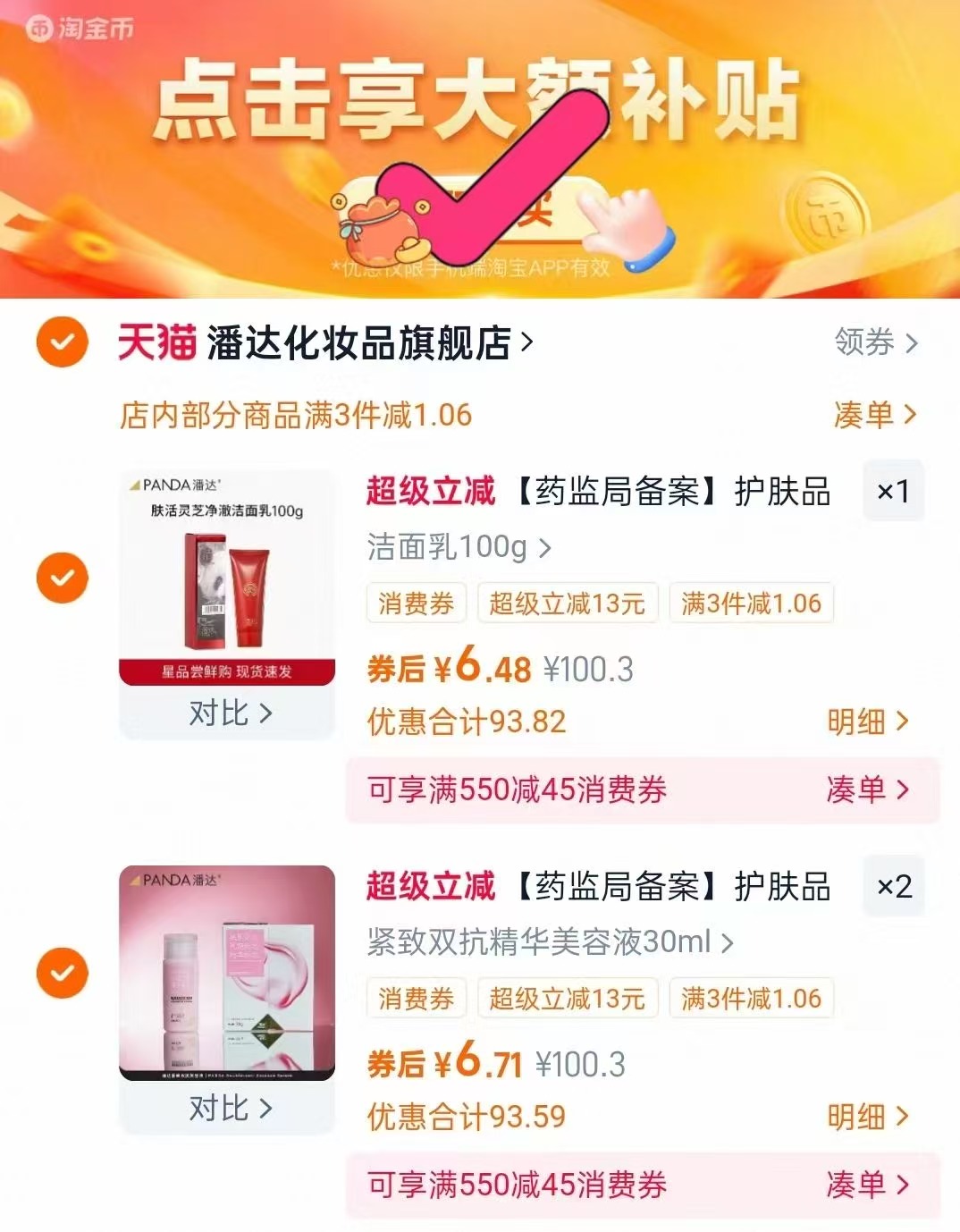The image size is (960, 1232).
Task: Click the 消费券 tag on the serum item
Action: 415,999
